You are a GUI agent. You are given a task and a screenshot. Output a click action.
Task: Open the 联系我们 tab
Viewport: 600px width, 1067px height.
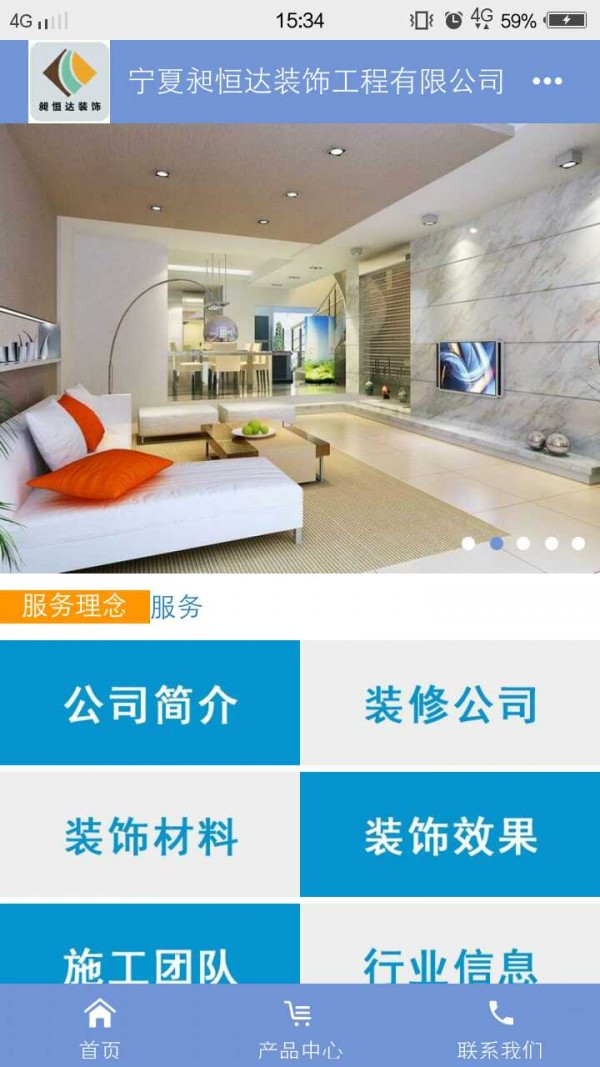pyautogui.click(x=500, y=1027)
